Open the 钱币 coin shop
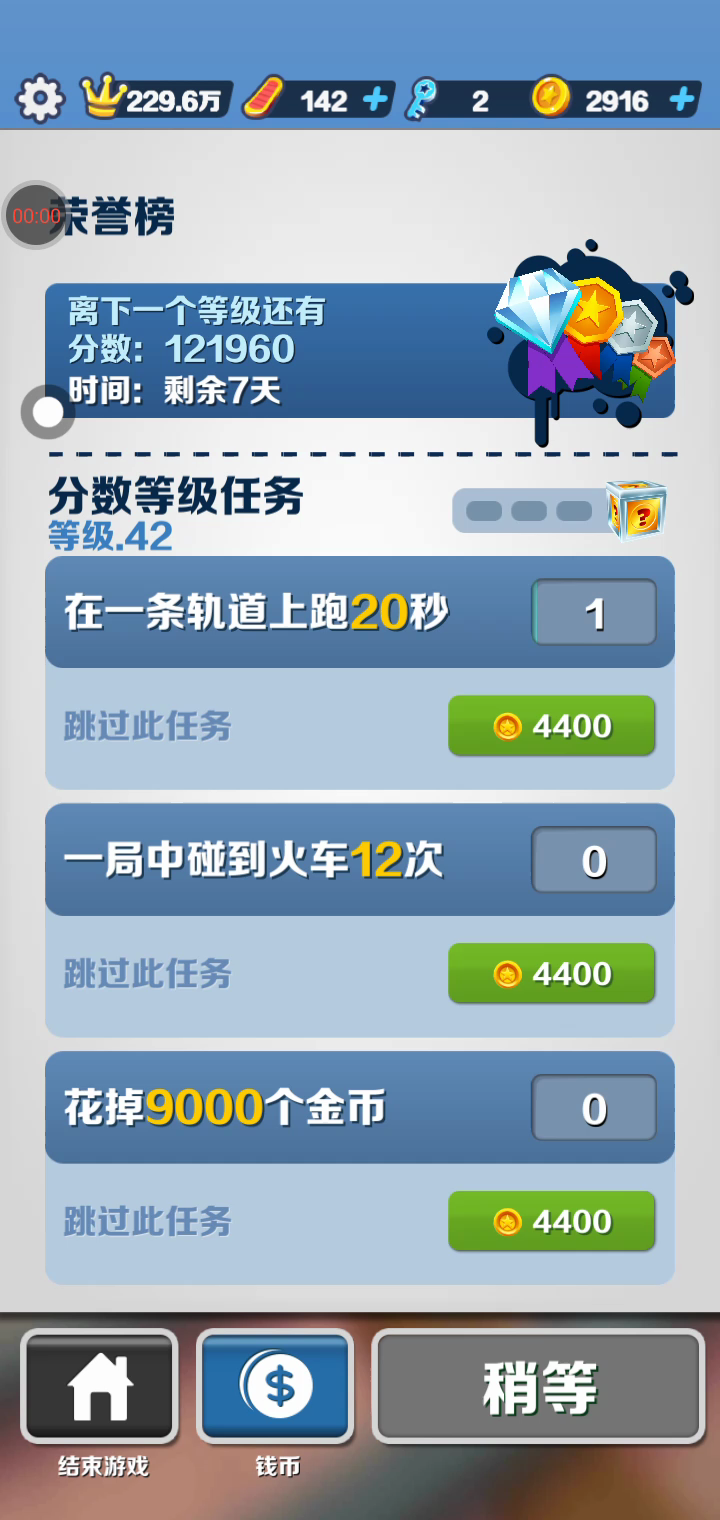 tap(276, 1385)
